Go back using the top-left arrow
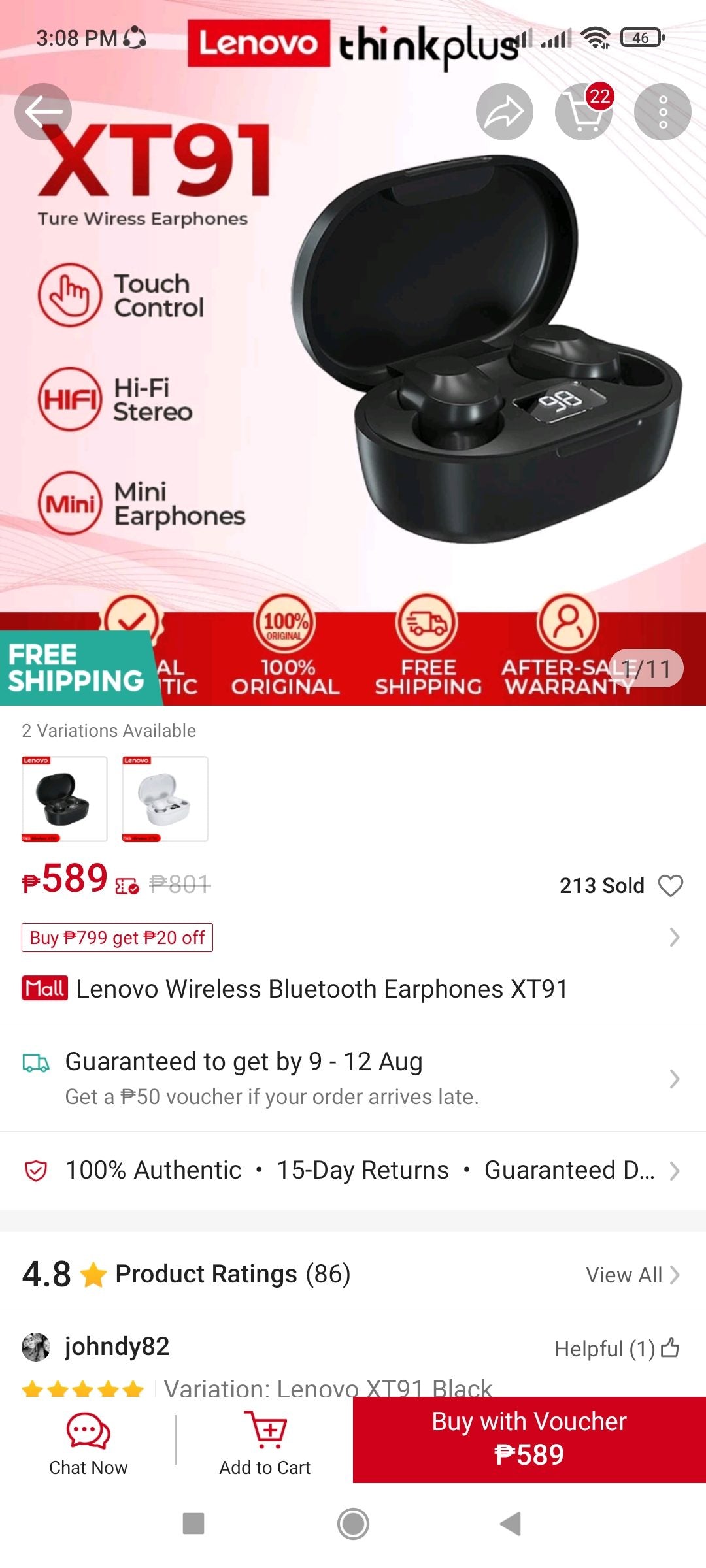Viewport: 706px width, 1568px height. click(43, 112)
